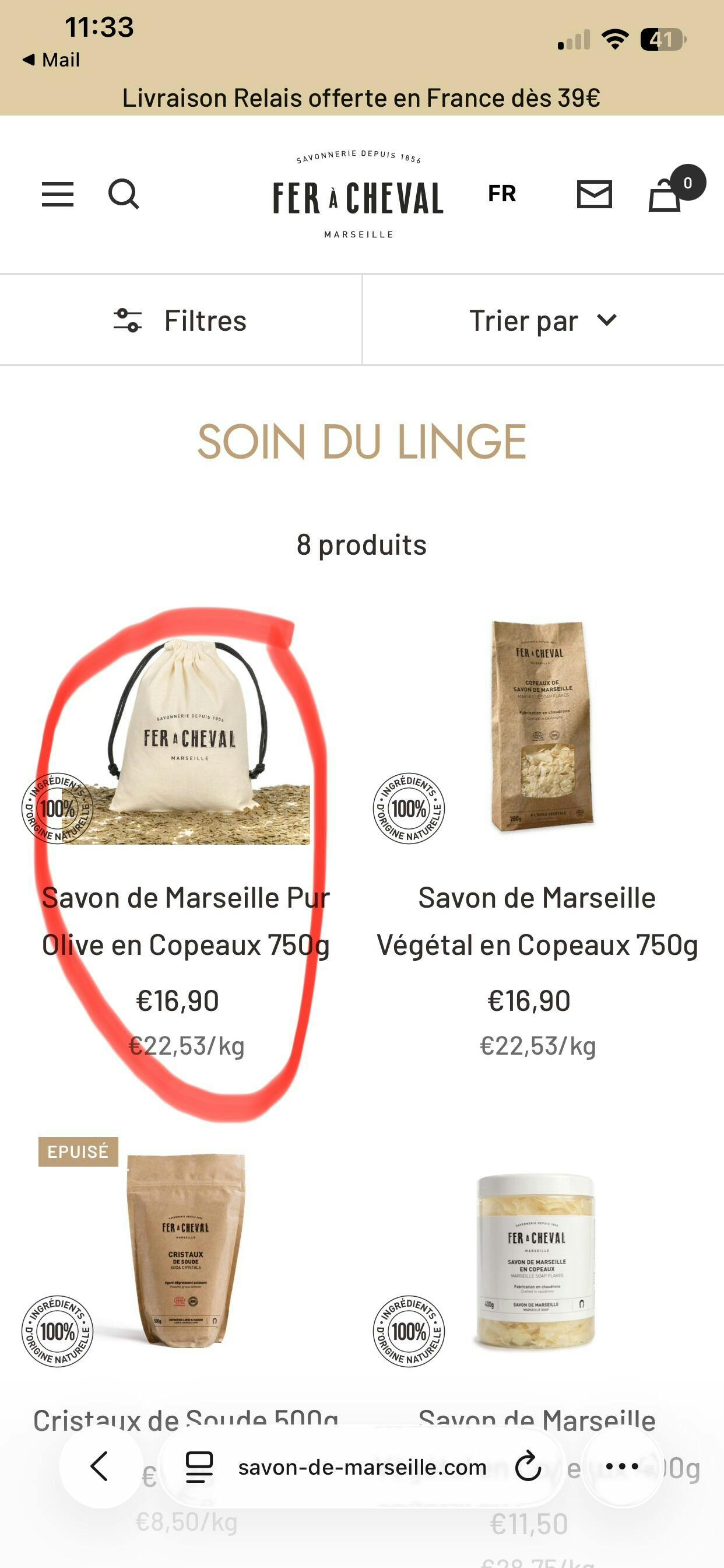Return to the Mail app
Viewport: 724px width, 1568px height.
(x=51, y=60)
